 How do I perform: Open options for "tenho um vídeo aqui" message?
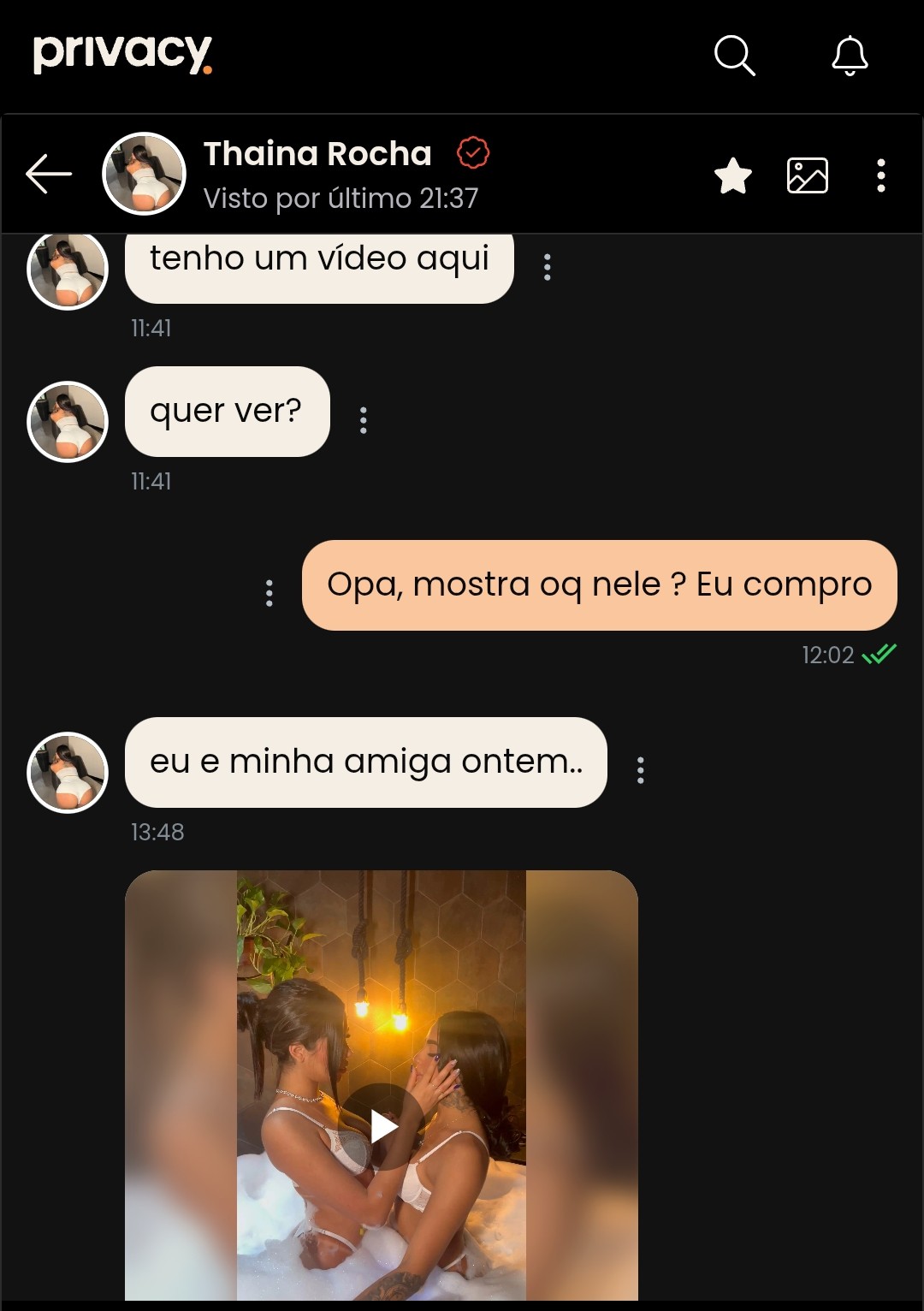(x=548, y=267)
